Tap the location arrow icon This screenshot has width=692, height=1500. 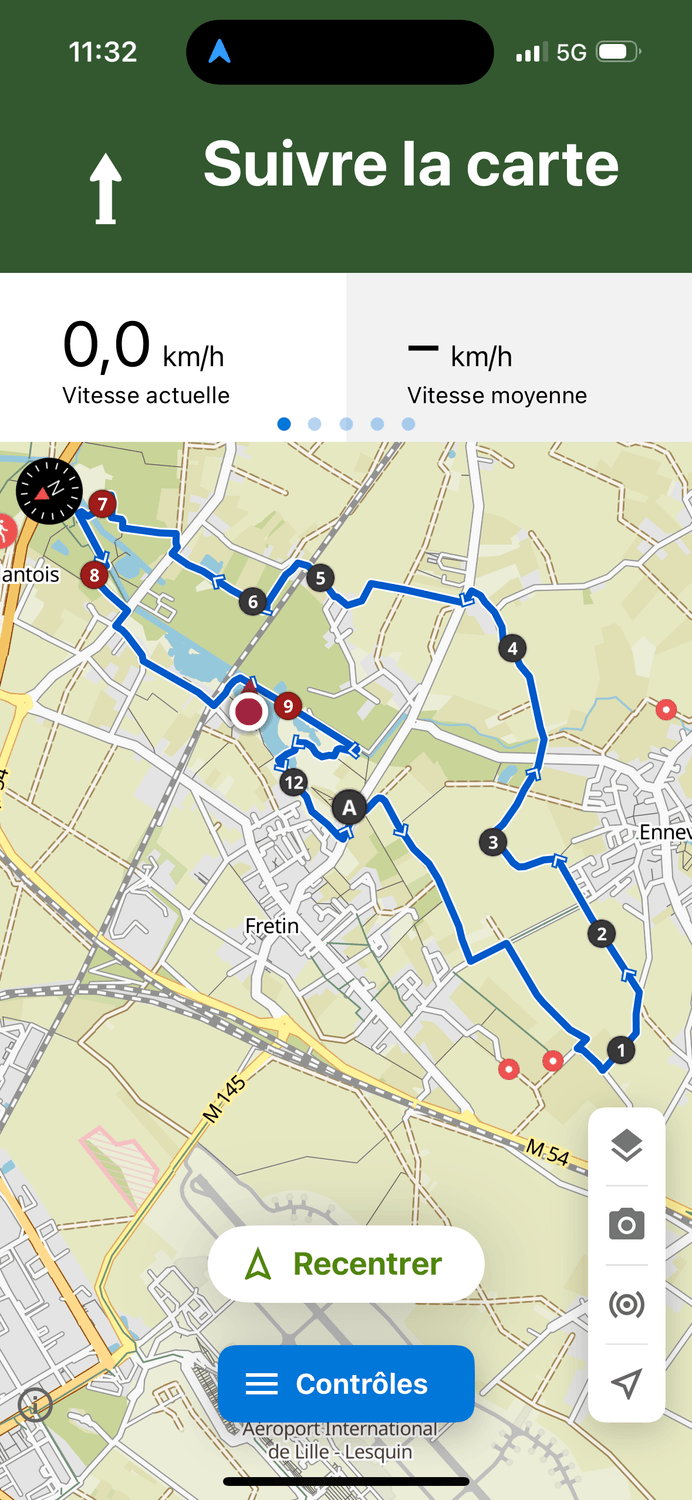tap(626, 1383)
